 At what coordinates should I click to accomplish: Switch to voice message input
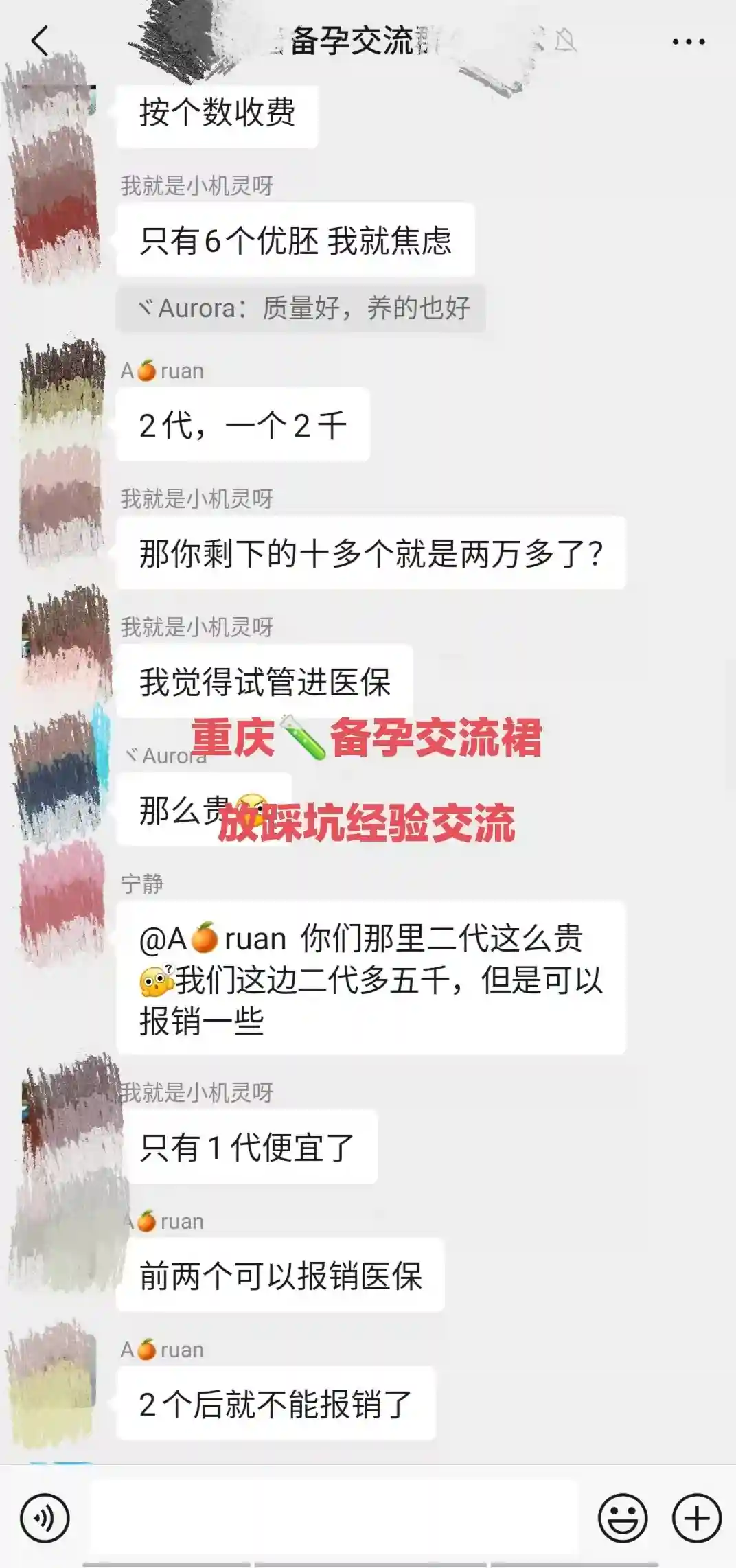[45, 1518]
